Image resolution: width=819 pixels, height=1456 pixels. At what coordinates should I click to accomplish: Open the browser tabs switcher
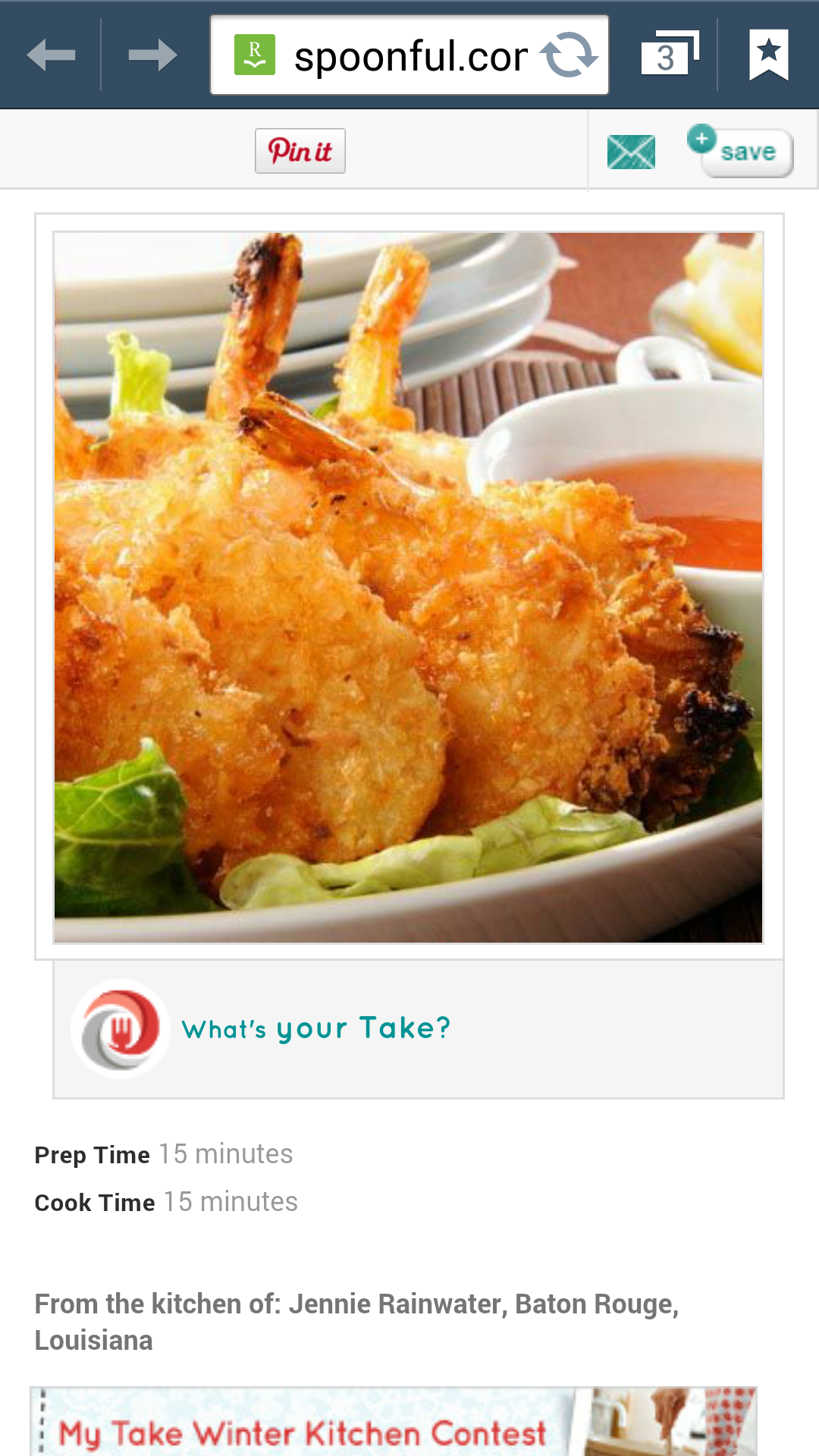click(669, 55)
